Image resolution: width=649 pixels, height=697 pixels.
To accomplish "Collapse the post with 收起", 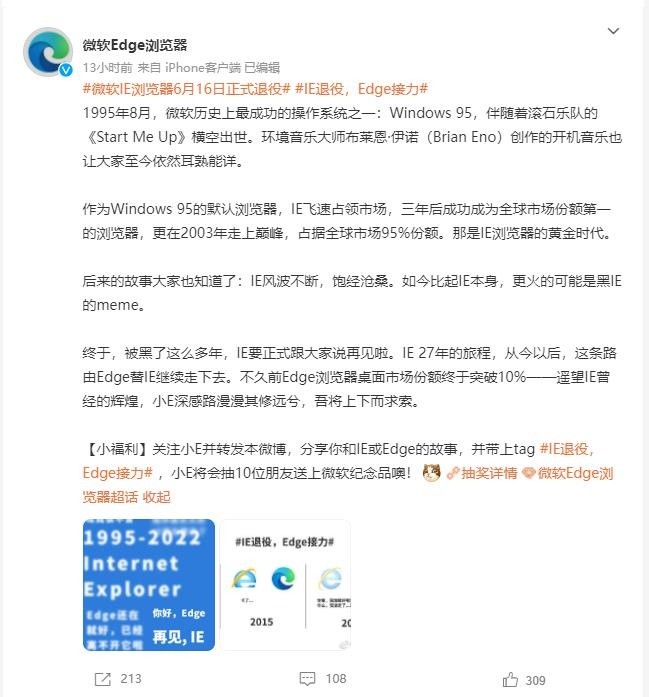I will (158, 496).
